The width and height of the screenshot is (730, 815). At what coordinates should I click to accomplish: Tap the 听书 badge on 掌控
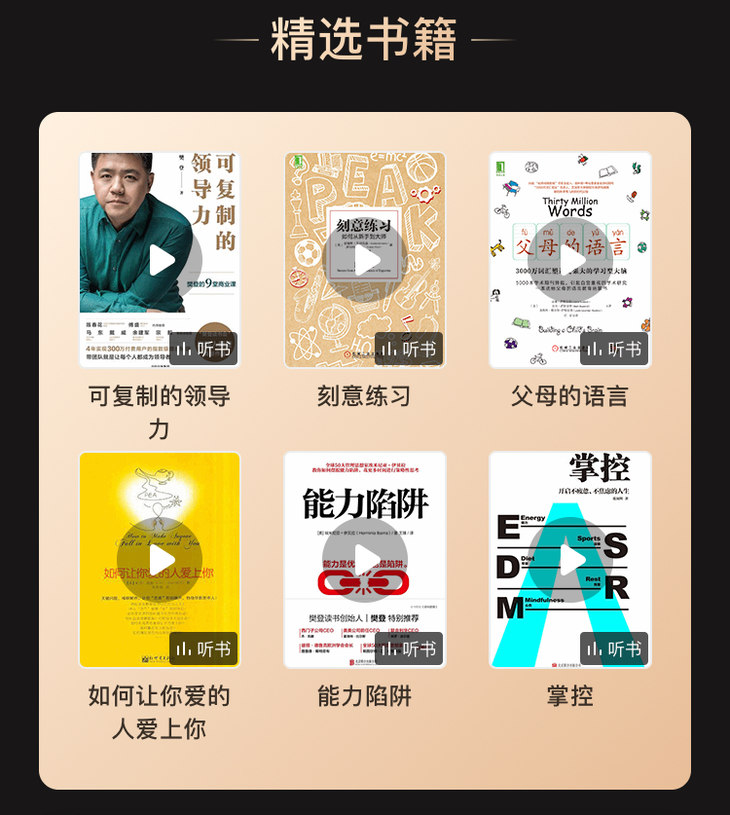click(x=613, y=649)
